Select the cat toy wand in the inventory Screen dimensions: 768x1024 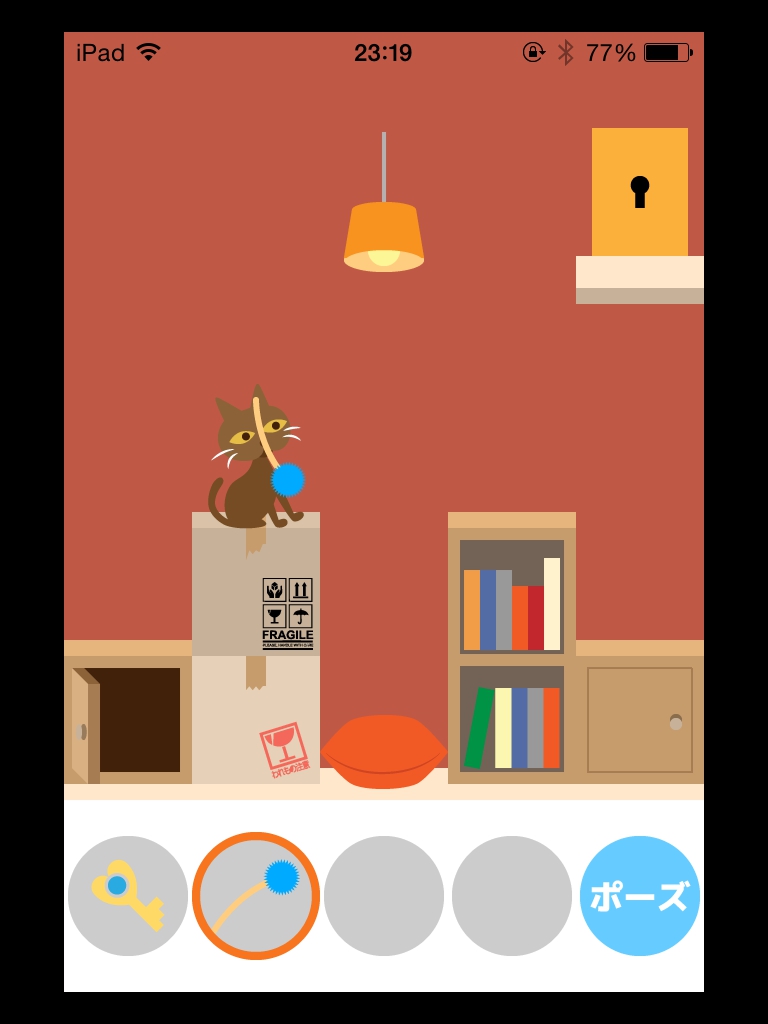[x=256, y=895]
